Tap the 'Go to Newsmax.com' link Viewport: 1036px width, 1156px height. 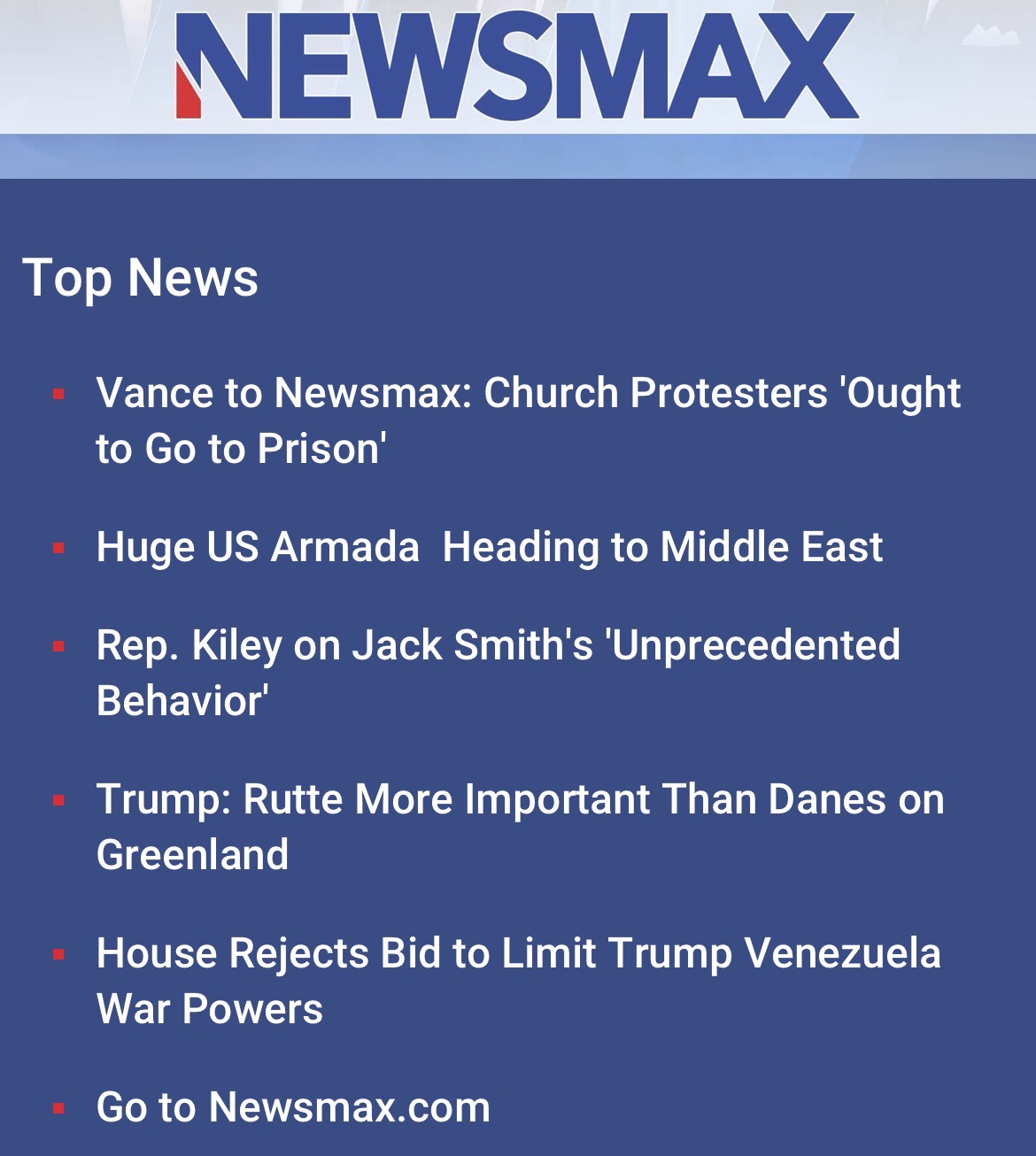(293, 1107)
